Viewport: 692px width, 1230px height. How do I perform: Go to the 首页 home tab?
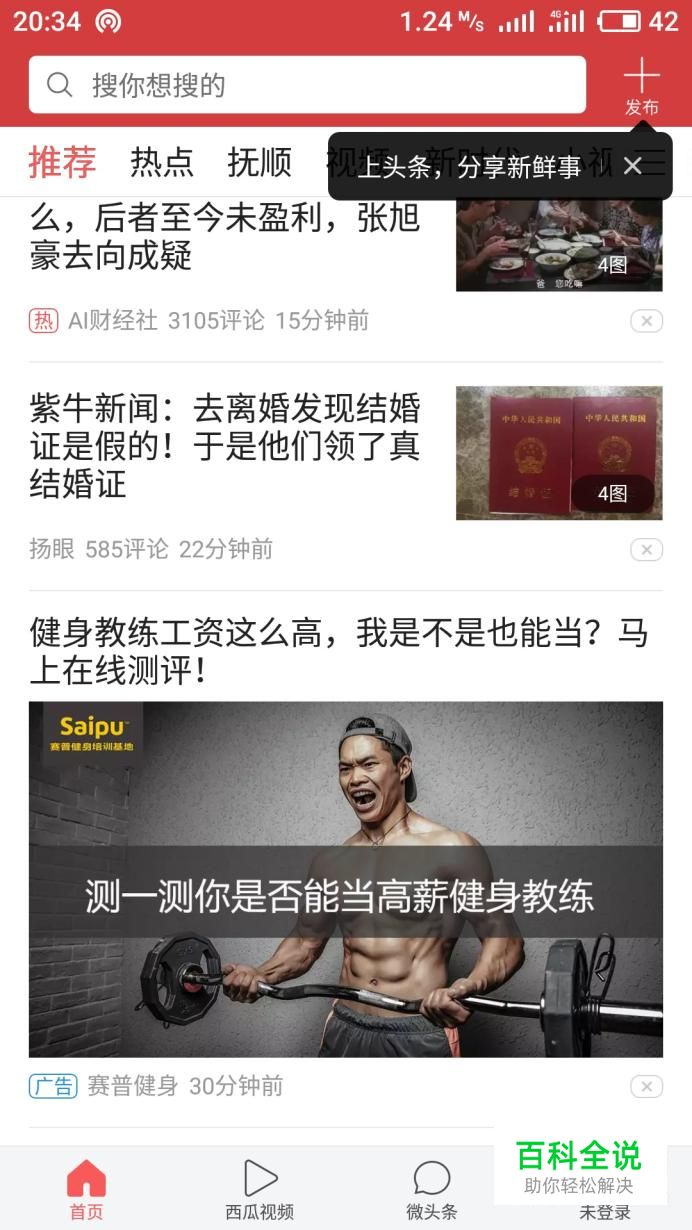click(86, 1190)
